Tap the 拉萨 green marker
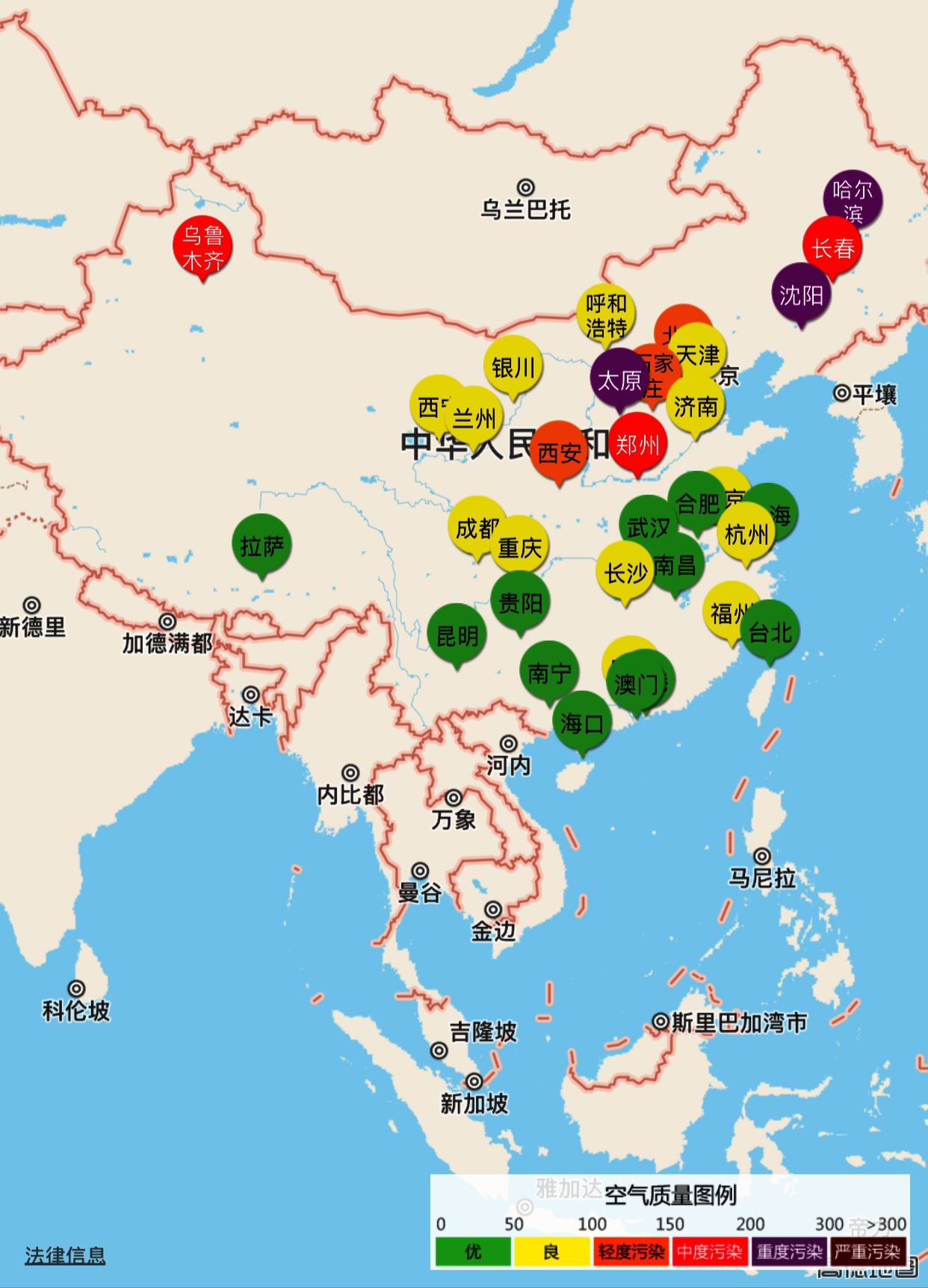 coord(262,546)
